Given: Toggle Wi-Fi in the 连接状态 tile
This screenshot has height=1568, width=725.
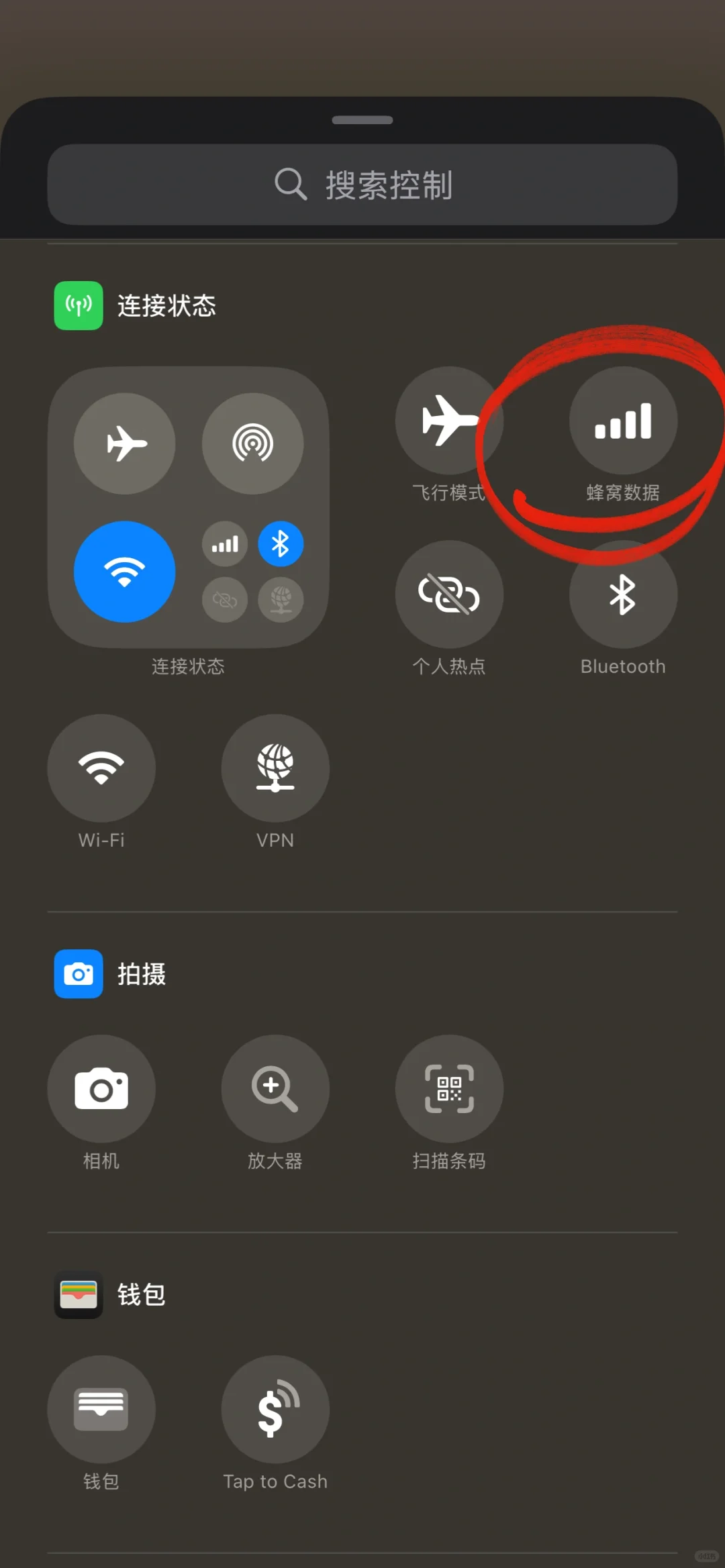Looking at the screenshot, I should 124,571.
